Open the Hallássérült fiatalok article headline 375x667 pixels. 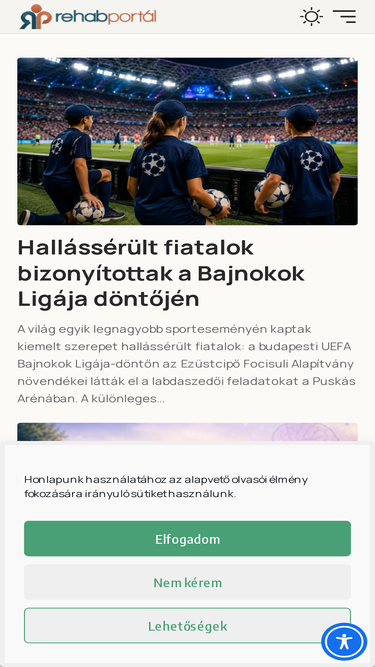pos(162,273)
